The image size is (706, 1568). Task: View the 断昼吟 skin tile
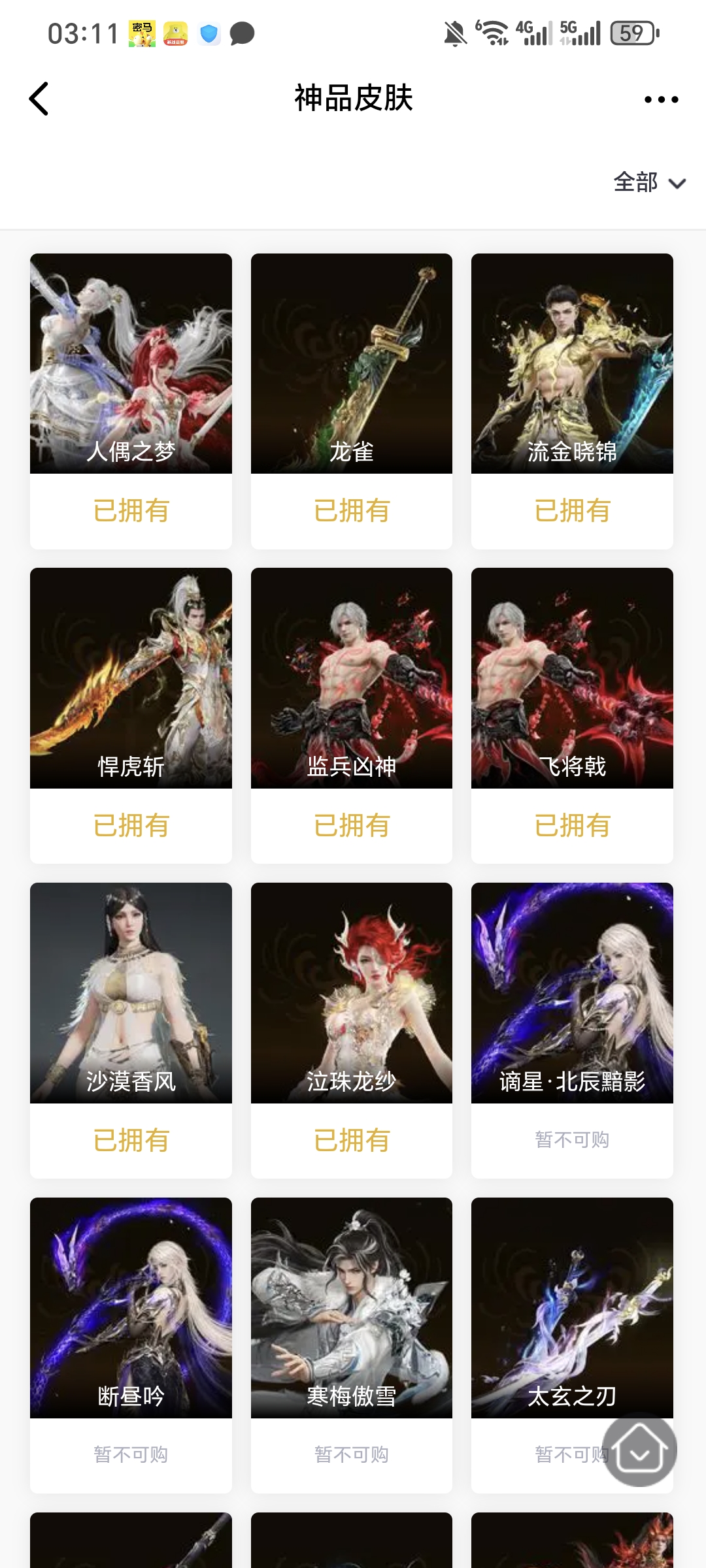pos(131,1308)
